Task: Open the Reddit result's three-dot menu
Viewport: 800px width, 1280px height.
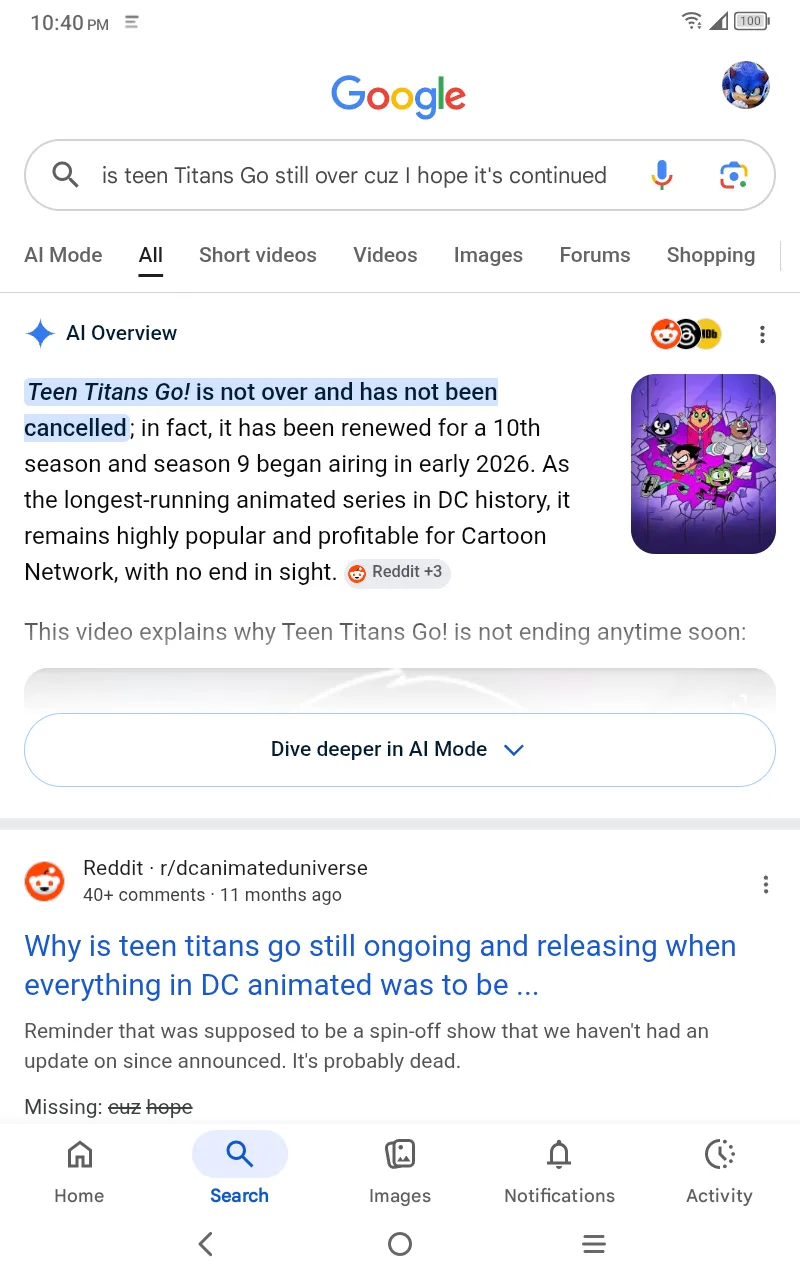Action: [765, 884]
